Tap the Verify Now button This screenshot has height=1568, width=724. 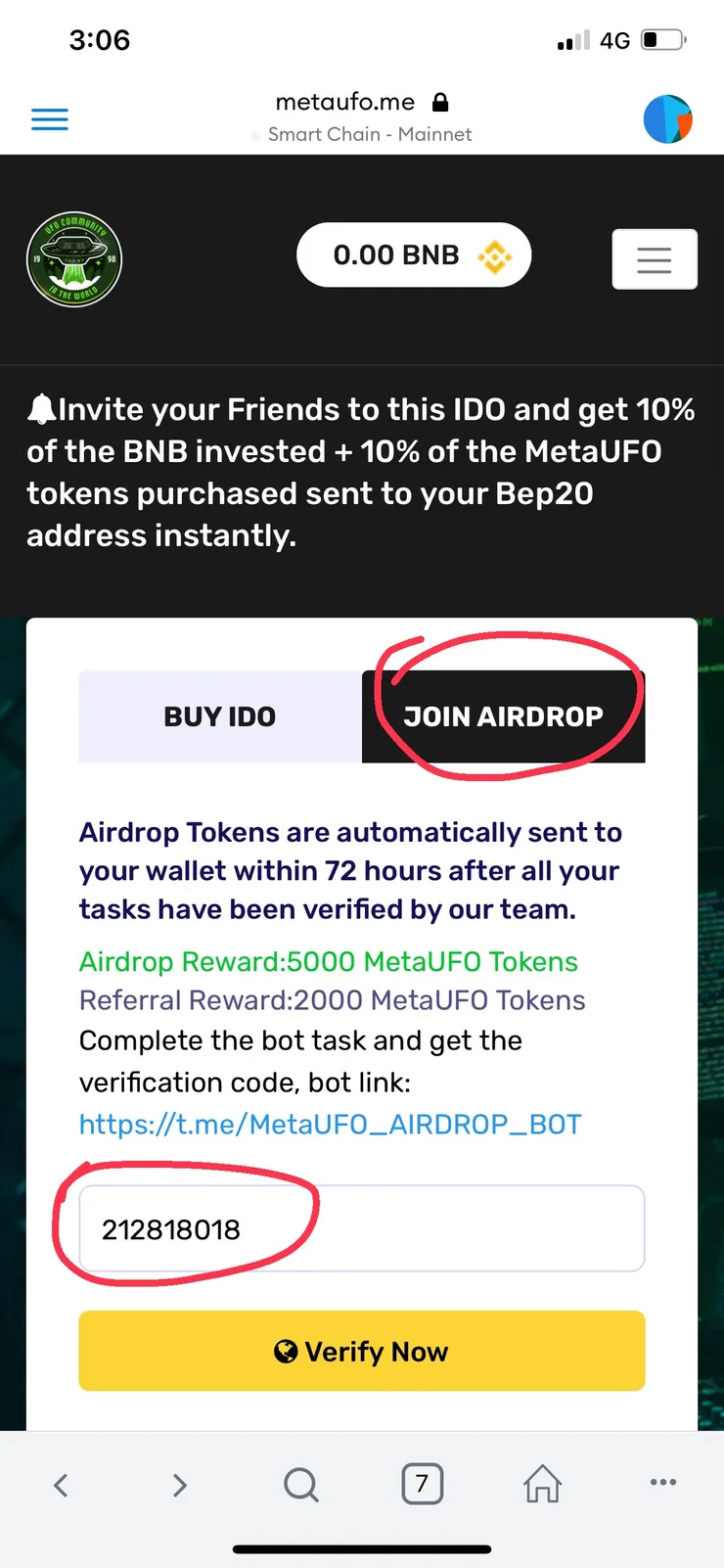361,1351
